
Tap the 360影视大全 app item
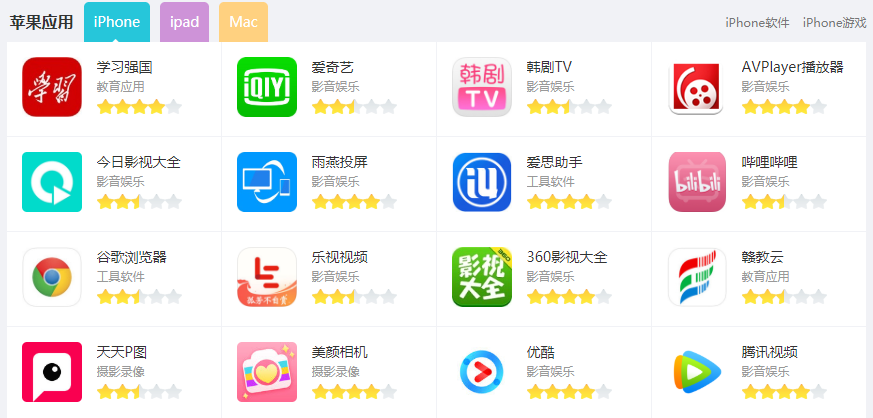point(482,277)
